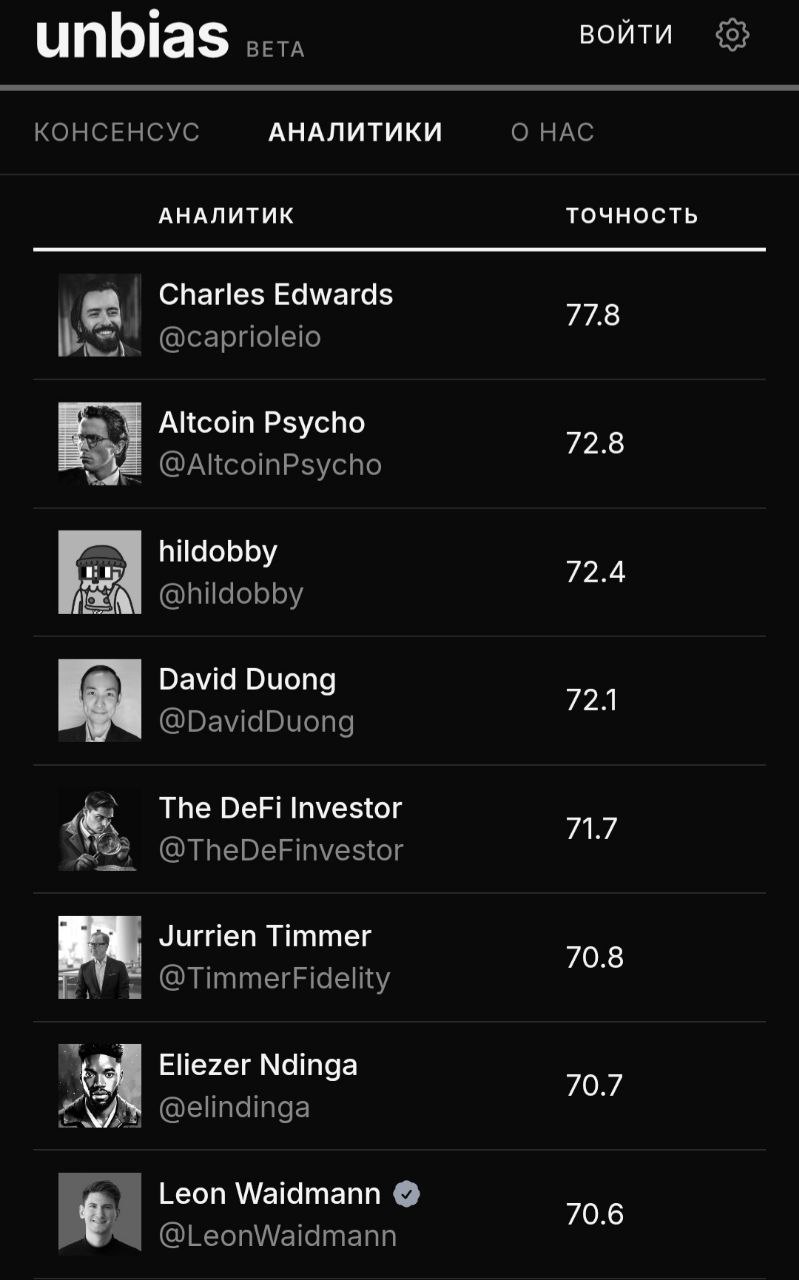Image resolution: width=799 pixels, height=1280 pixels.
Task: Open the settings gear icon
Action: (732, 35)
